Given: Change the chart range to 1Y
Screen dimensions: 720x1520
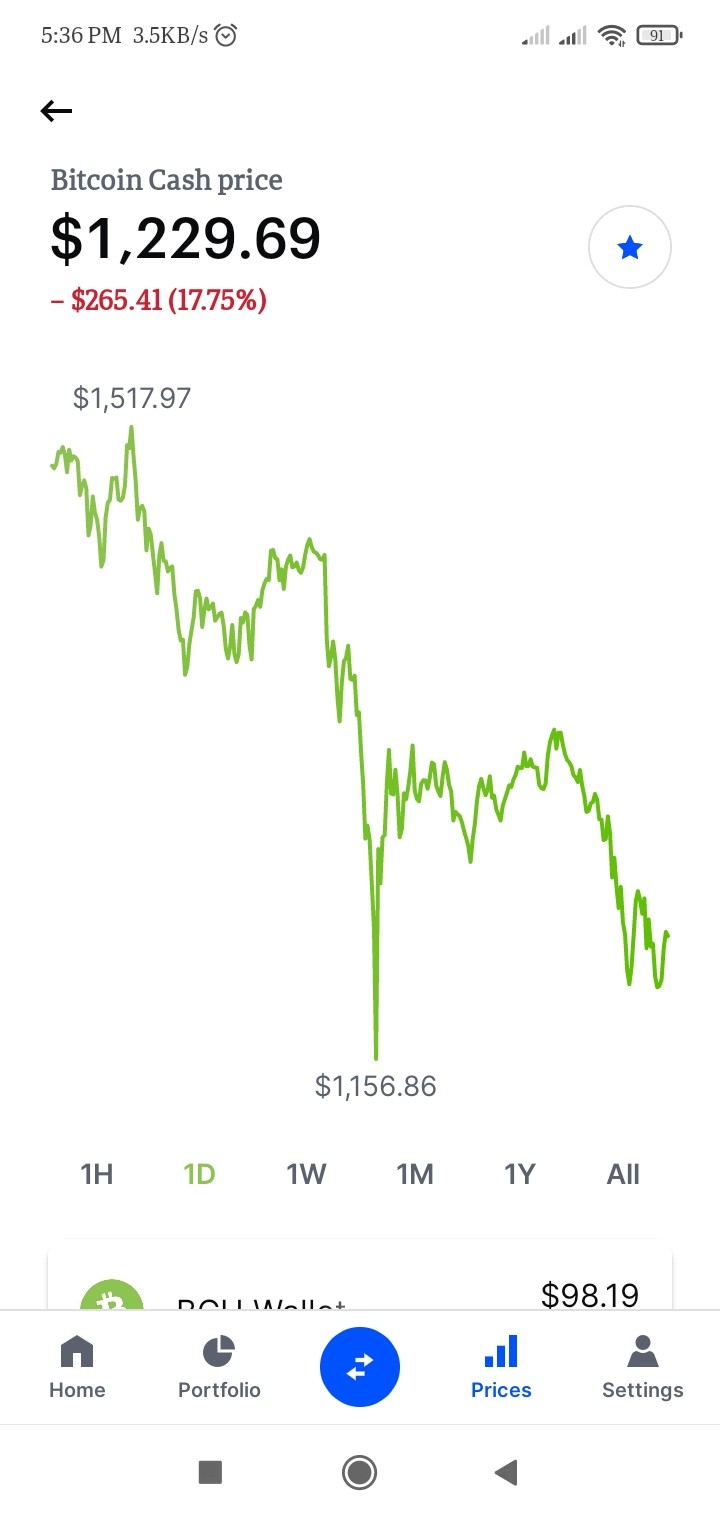Looking at the screenshot, I should tap(520, 1174).
